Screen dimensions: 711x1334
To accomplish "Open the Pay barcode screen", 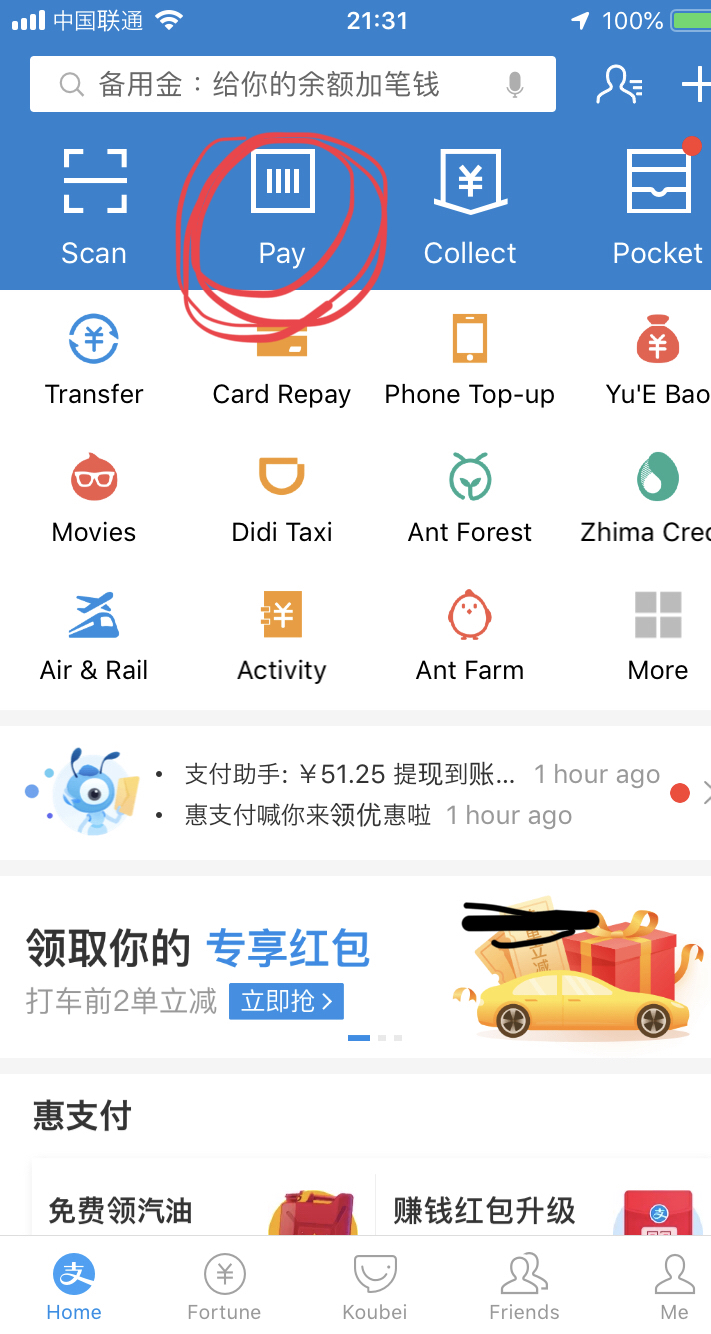I will point(282,205).
